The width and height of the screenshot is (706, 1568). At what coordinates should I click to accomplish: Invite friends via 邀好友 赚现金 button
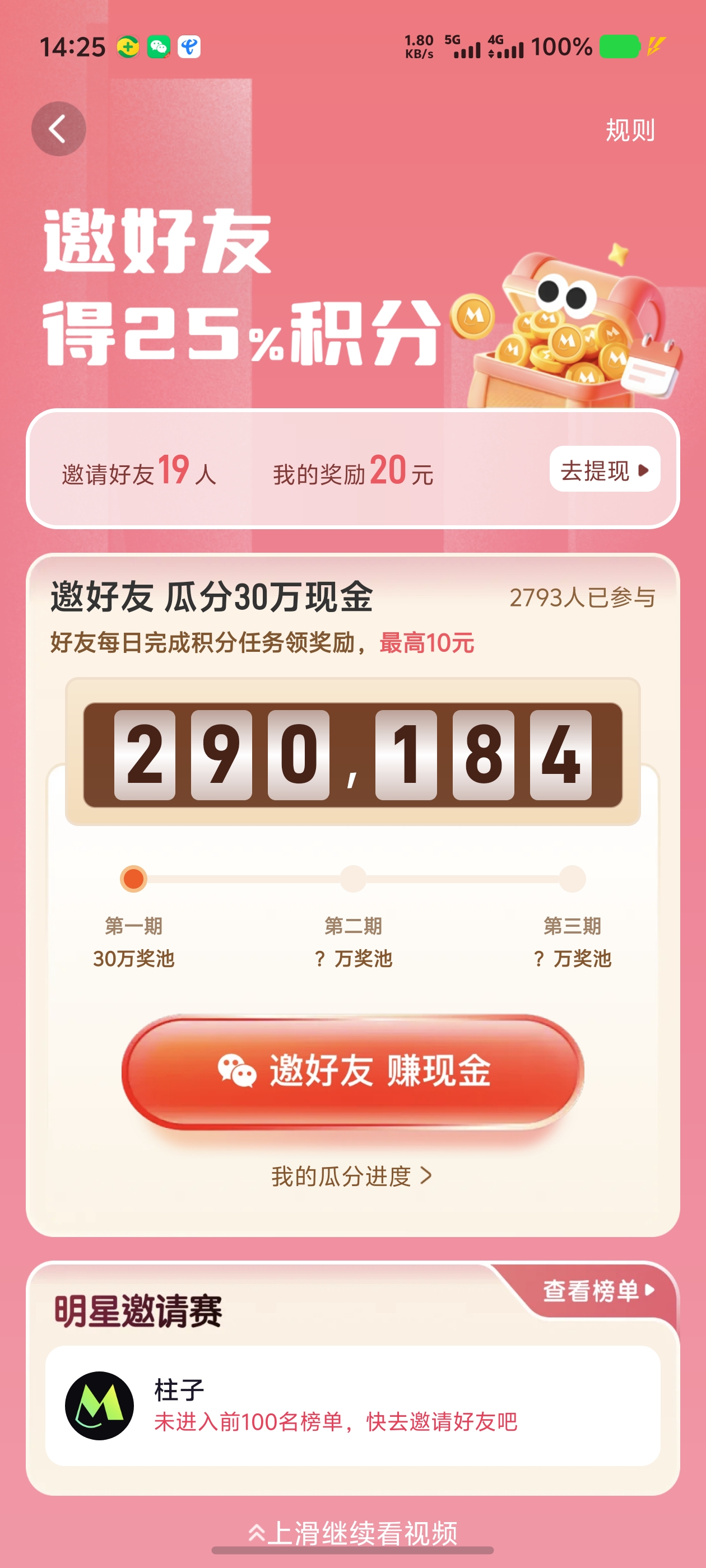[352, 1071]
